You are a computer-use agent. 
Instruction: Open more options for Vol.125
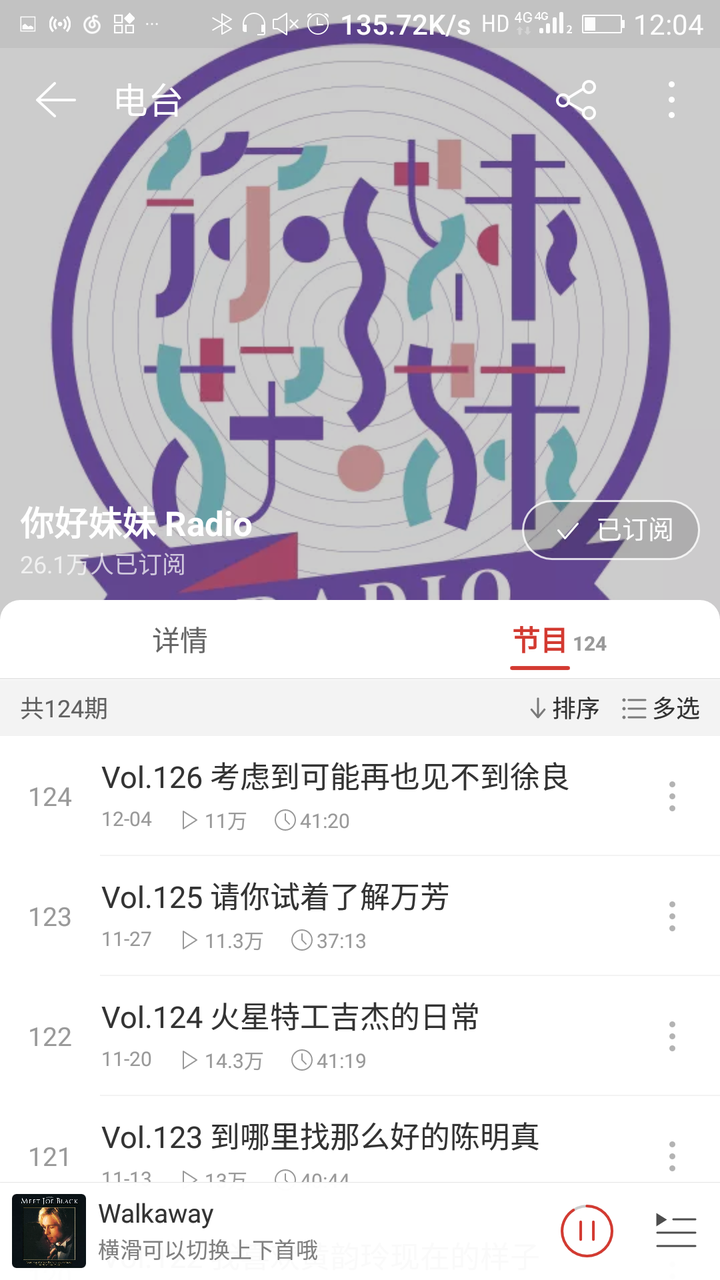[x=672, y=916]
